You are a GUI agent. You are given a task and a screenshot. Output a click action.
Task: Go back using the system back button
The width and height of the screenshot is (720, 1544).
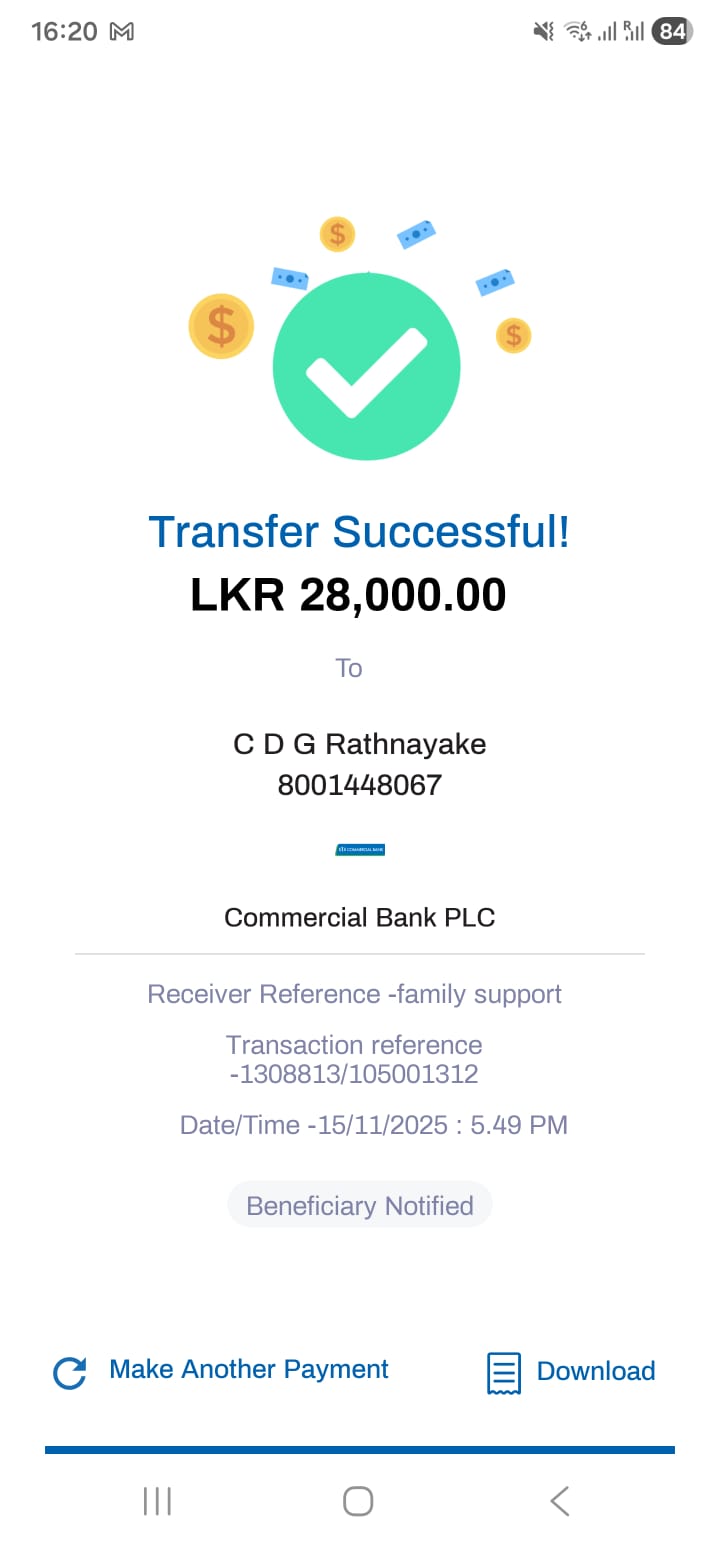click(x=560, y=1501)
